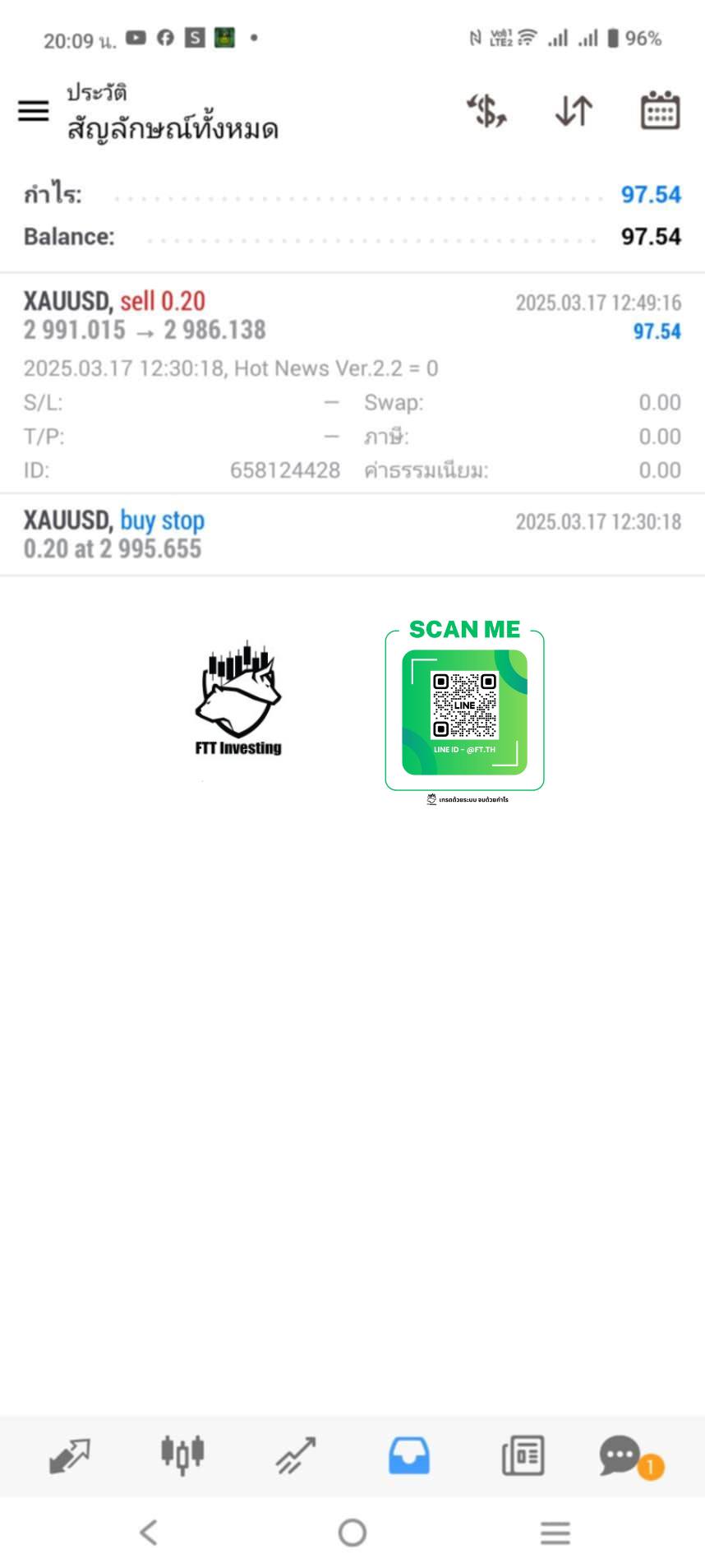The width and height of the screenshot is (705, 1568).
Task: Open the symbol filter dollar icon
Action: pyautogui.click(x=486, y=111)
